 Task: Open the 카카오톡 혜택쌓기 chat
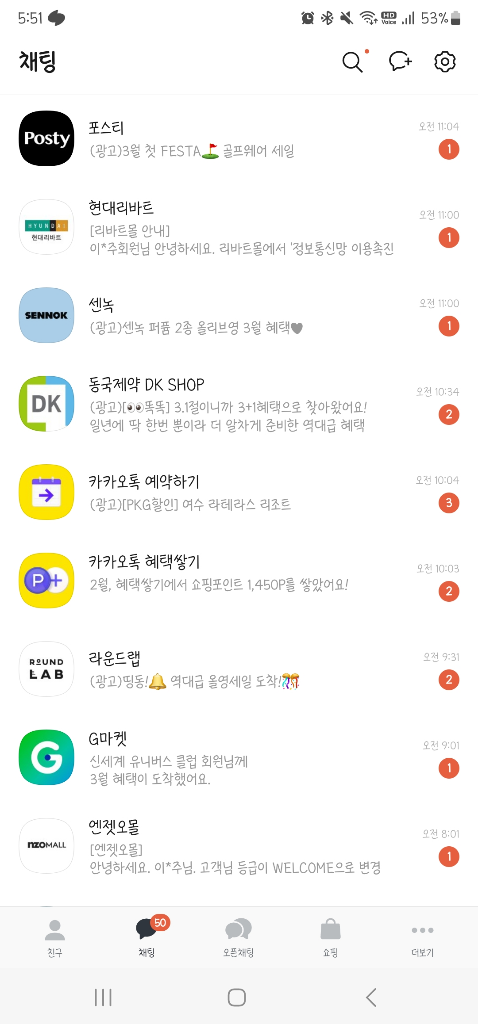coord(239,581)
